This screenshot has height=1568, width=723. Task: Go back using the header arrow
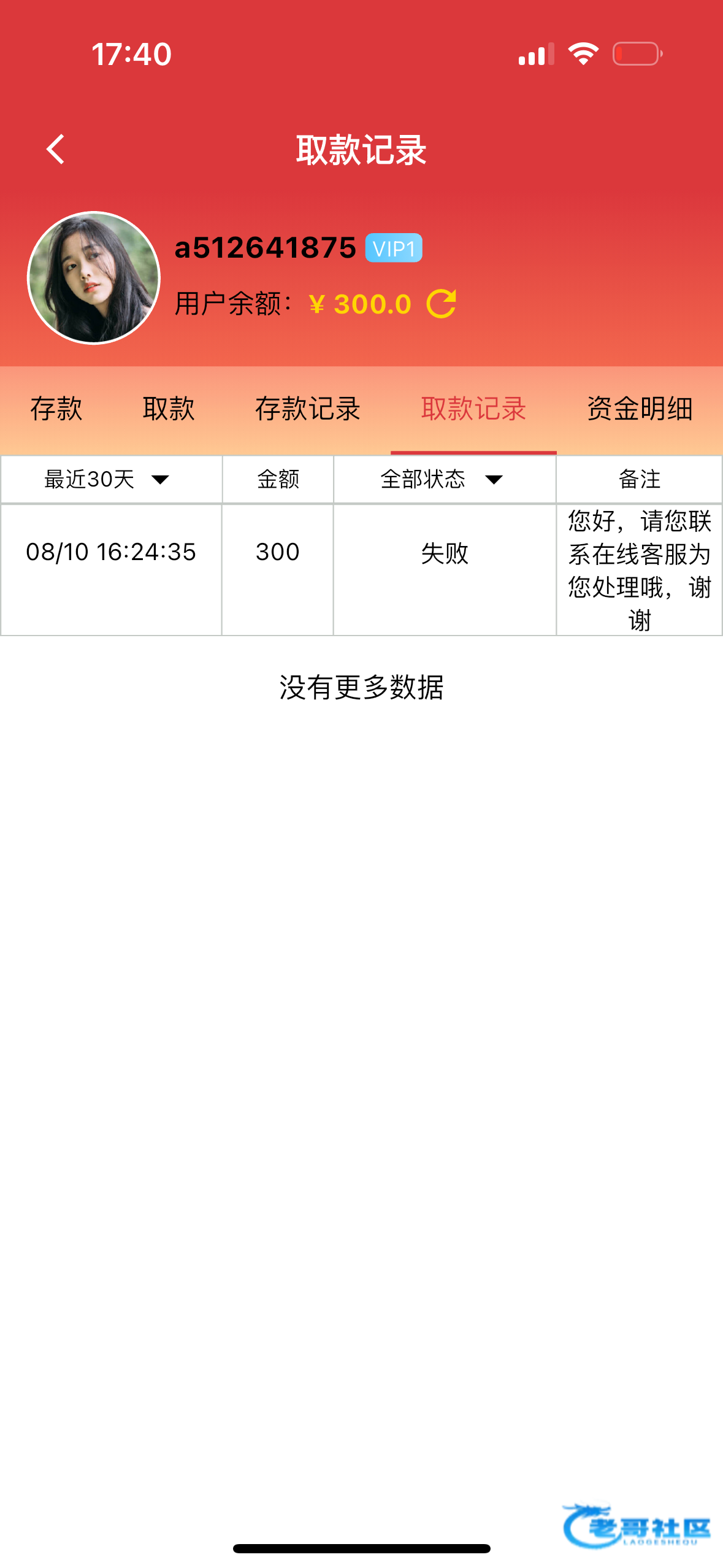[x=55, y=150]
